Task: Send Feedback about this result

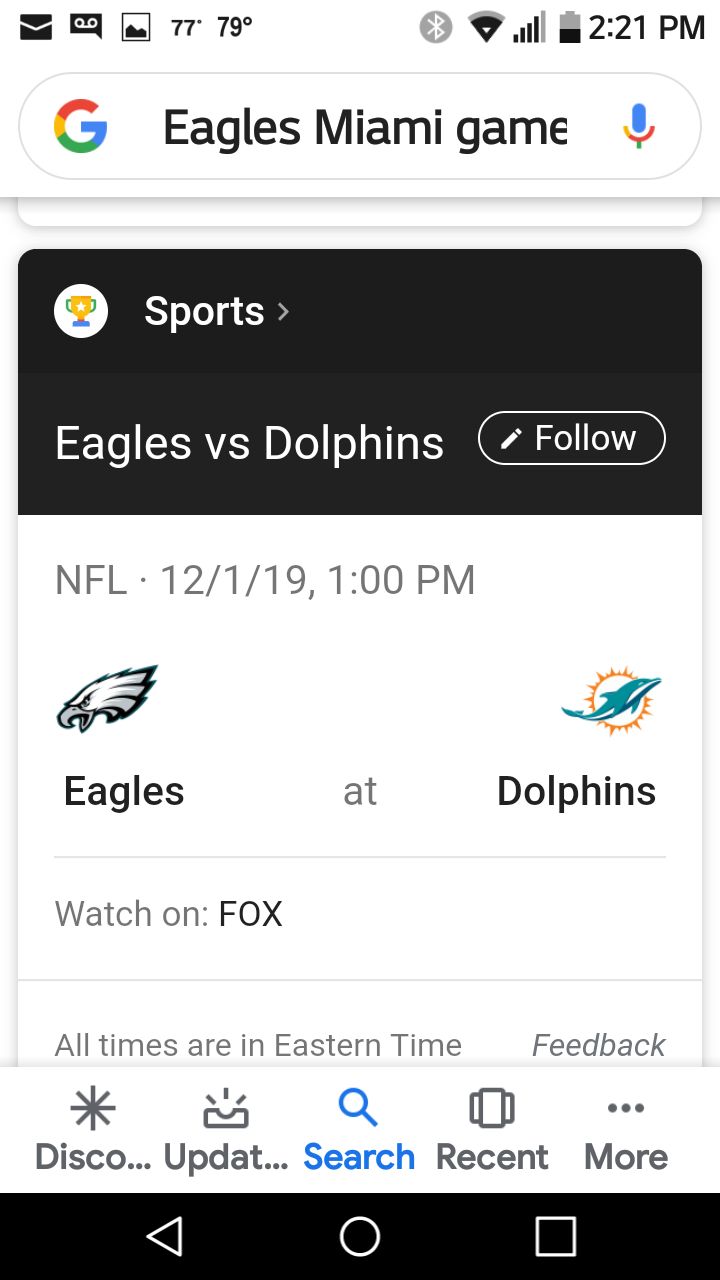Action: pos(598,1045)
